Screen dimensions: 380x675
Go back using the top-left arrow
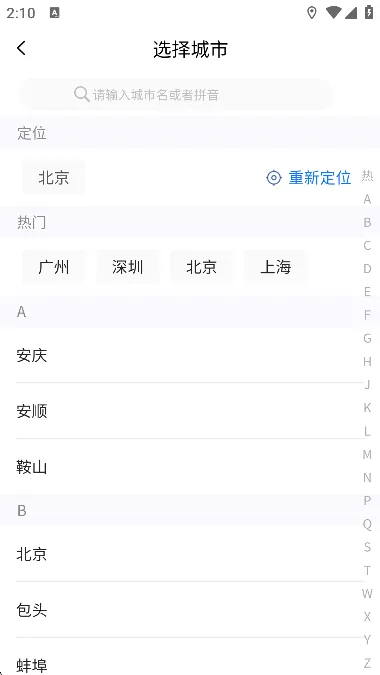pyautogui.click(x=21, y=48)
